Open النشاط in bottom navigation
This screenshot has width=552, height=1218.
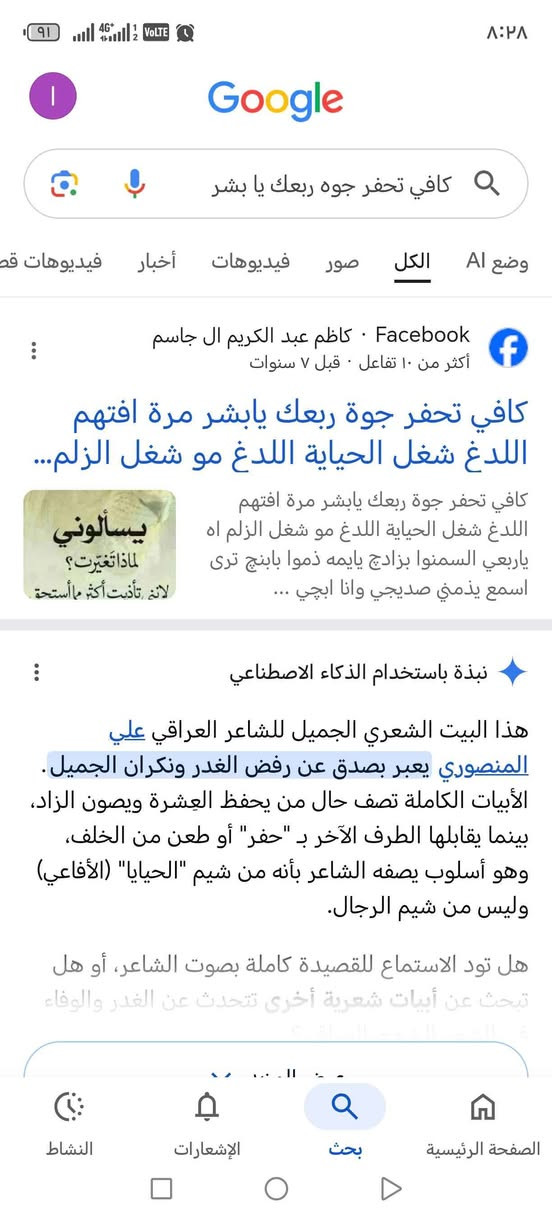(69, 1125)
